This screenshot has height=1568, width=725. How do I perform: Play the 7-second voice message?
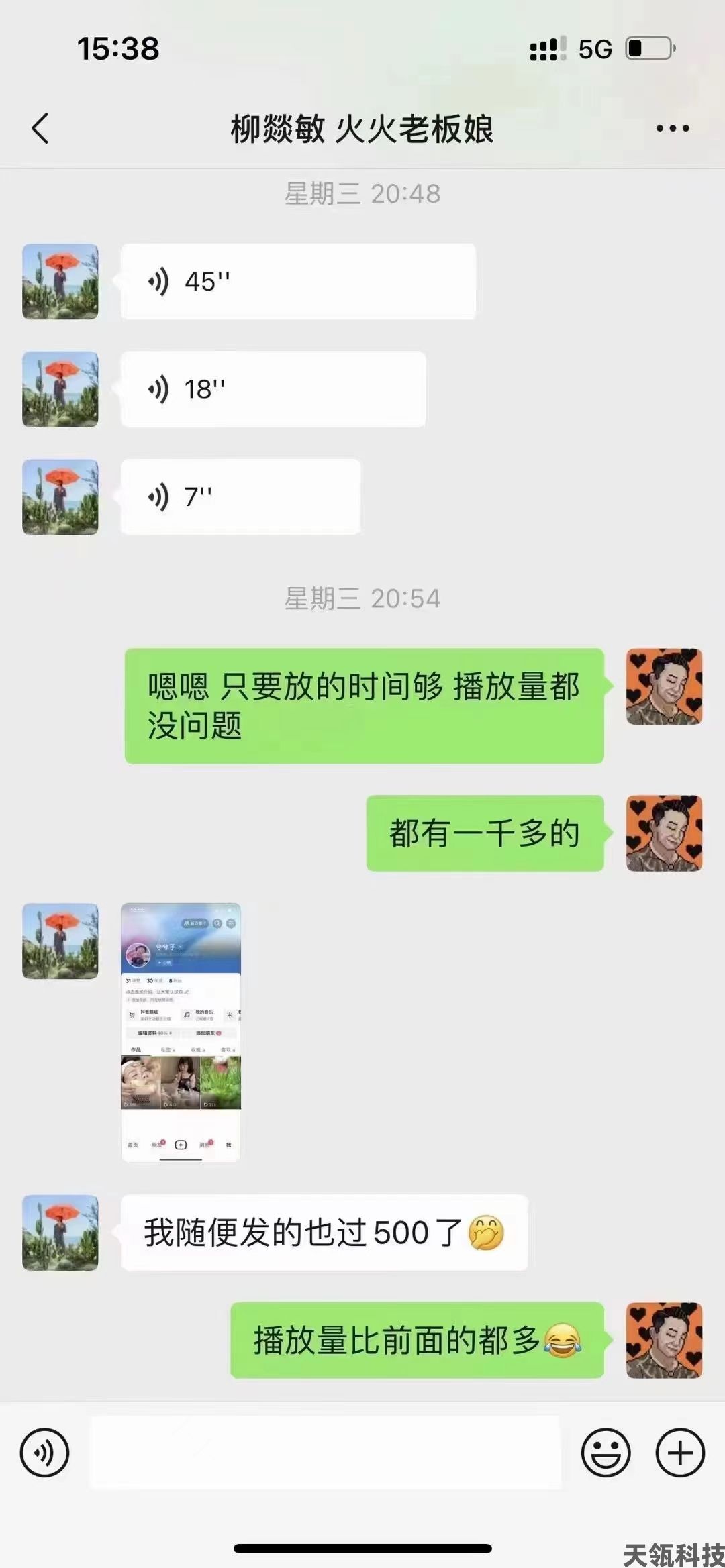tap(240, 496)
